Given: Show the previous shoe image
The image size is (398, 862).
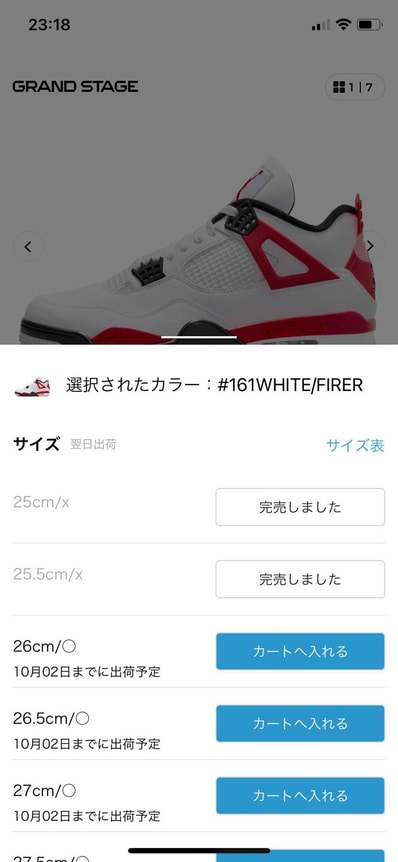Looking at the screenshot, I should click(28, 247).
